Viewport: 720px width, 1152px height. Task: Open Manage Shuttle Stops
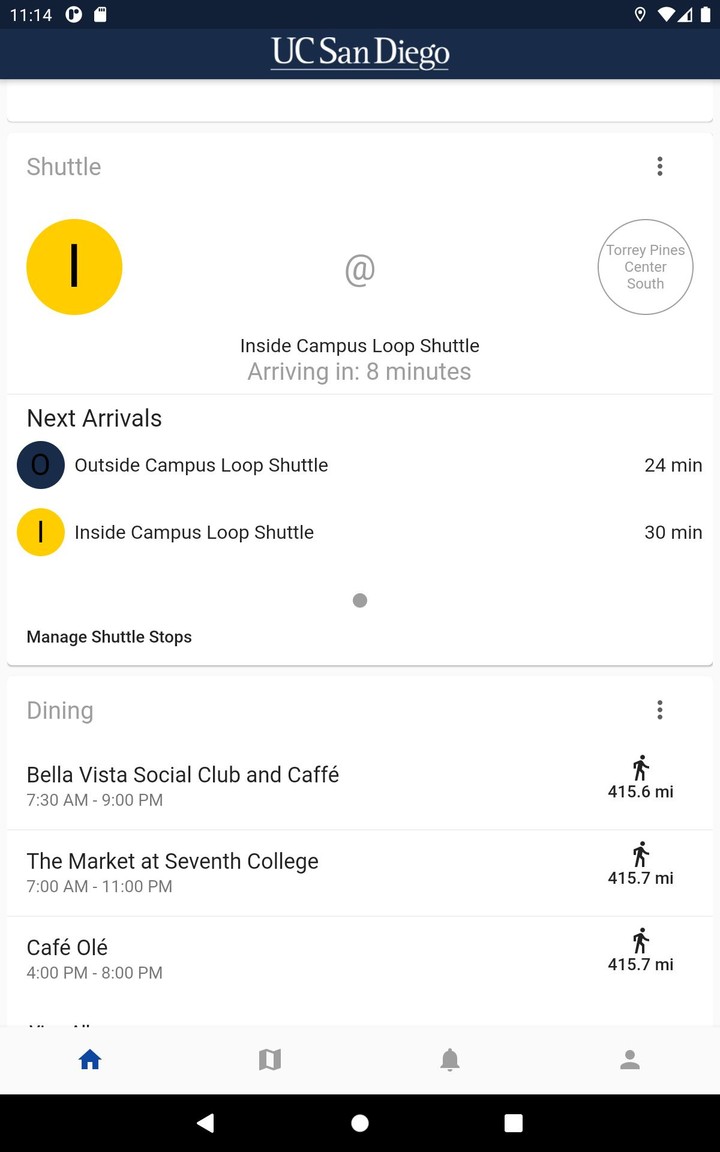click(109, 636)
